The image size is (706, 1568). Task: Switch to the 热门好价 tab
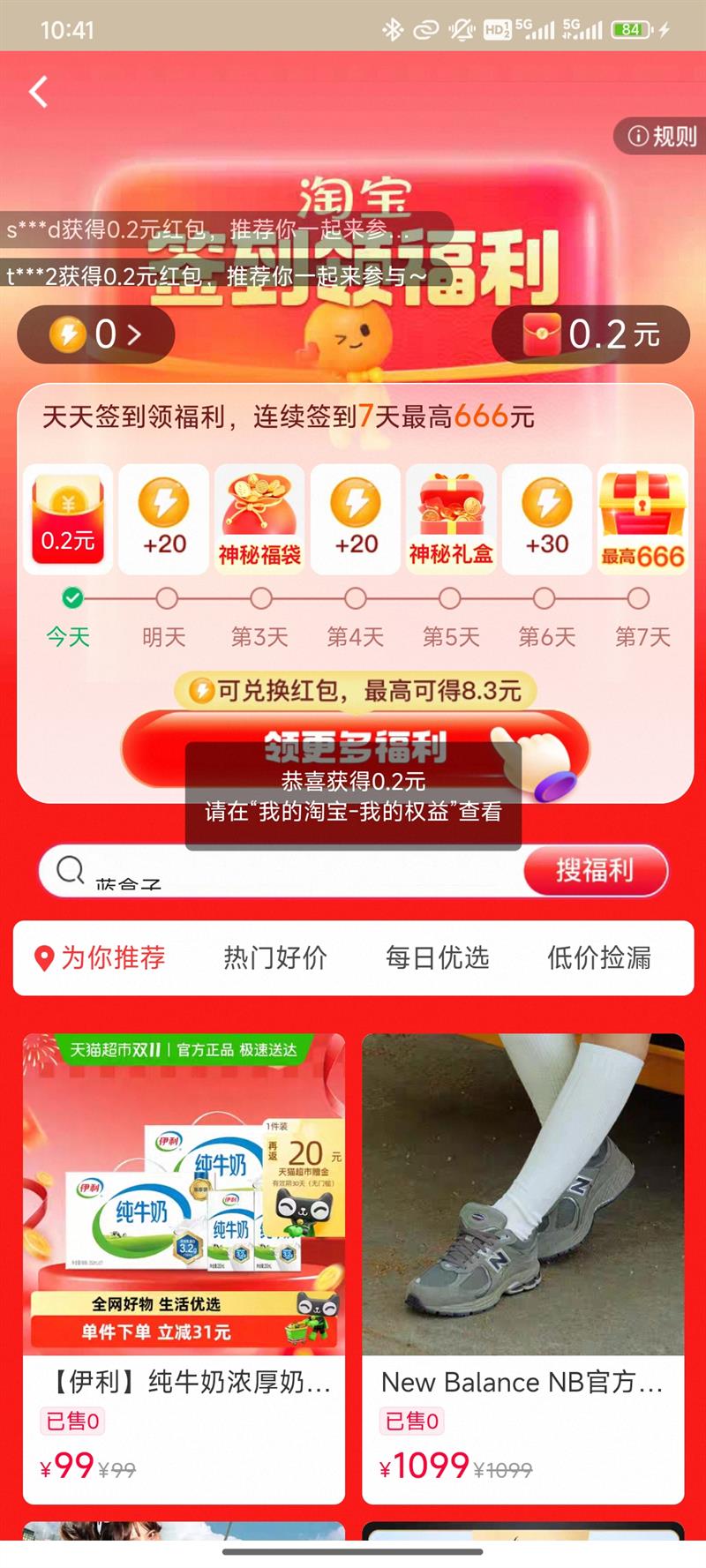(274, 957)
